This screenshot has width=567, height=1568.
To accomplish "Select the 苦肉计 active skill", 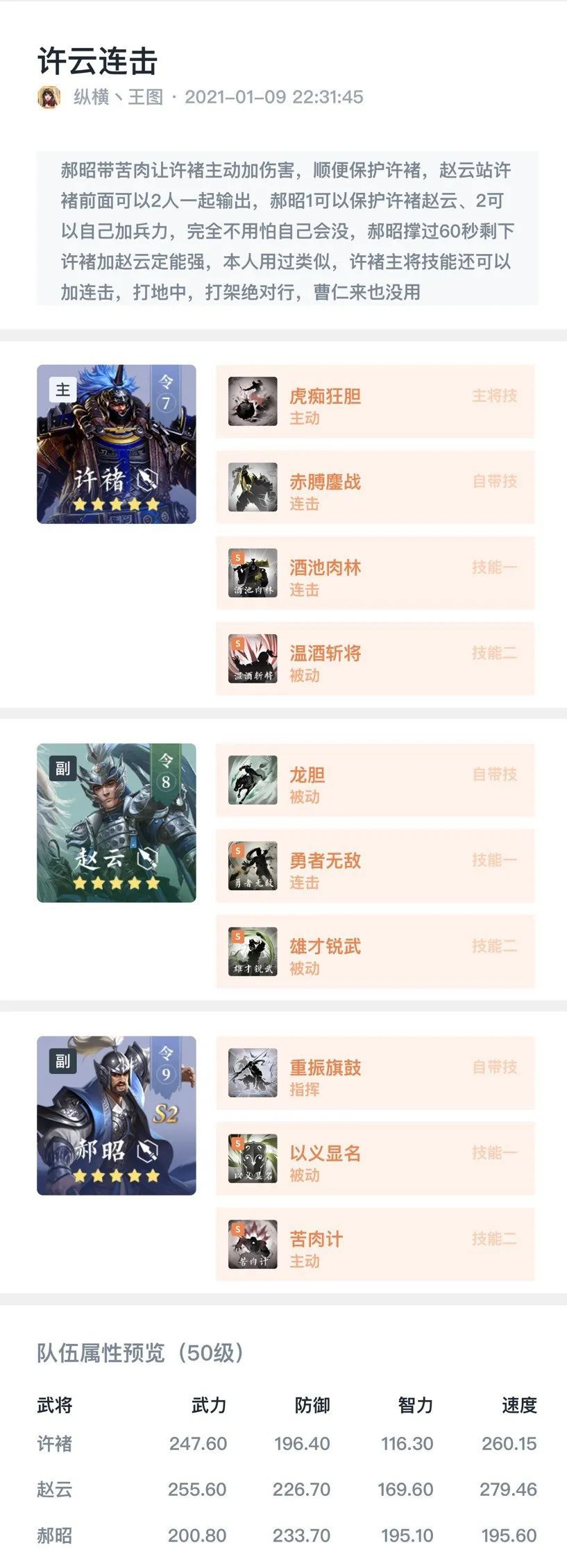I will 375,1245.
